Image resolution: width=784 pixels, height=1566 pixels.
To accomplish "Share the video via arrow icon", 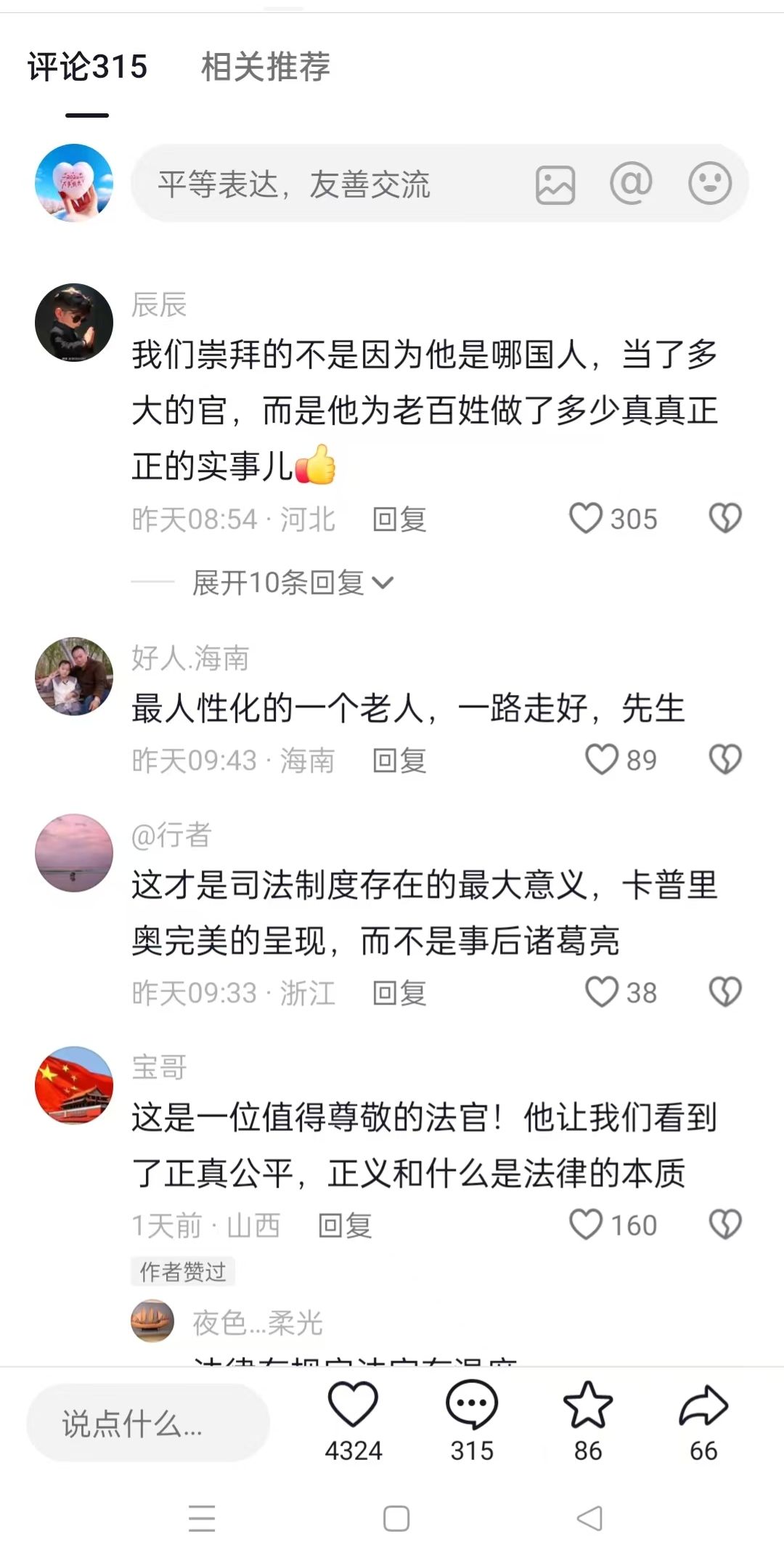I will [703, 1407].
